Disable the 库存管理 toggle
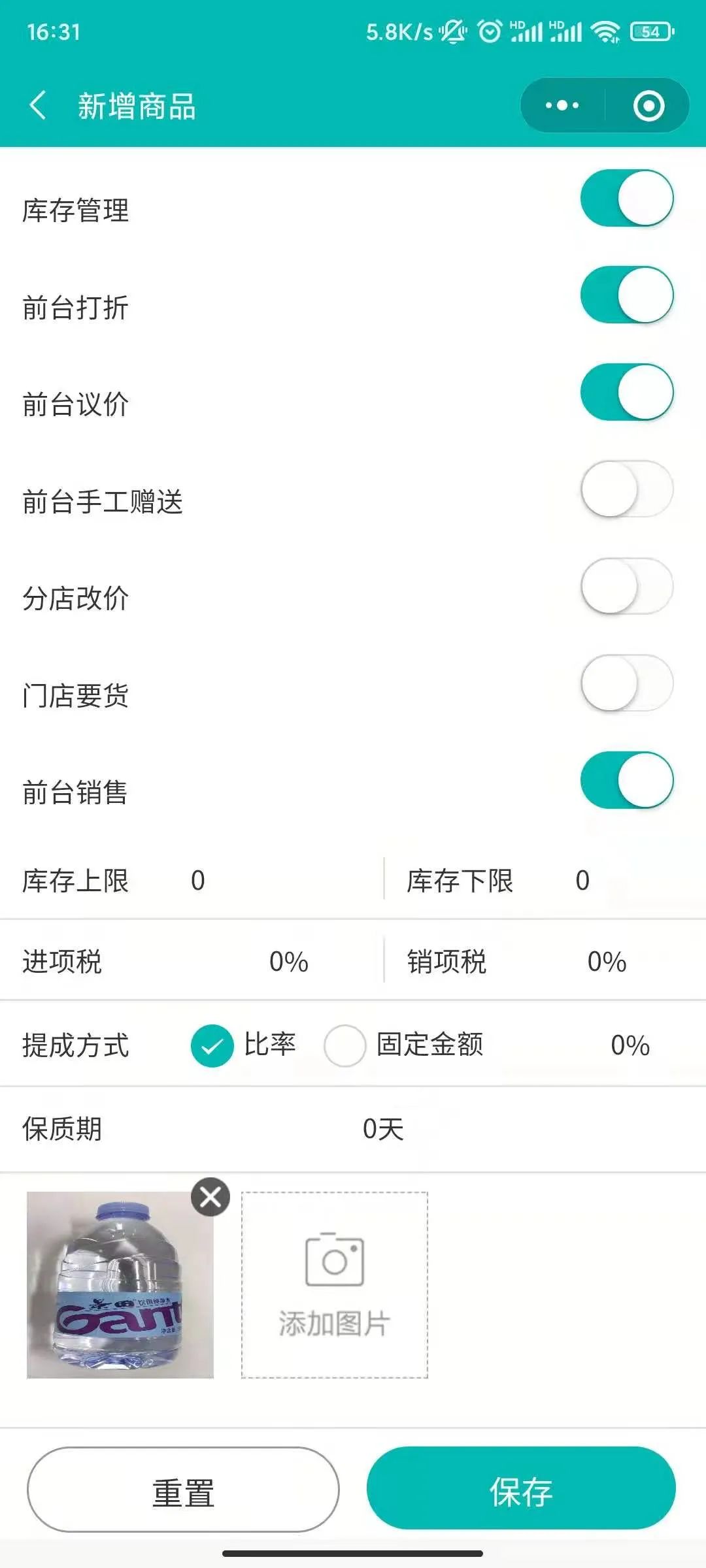 tap(626, 199)
